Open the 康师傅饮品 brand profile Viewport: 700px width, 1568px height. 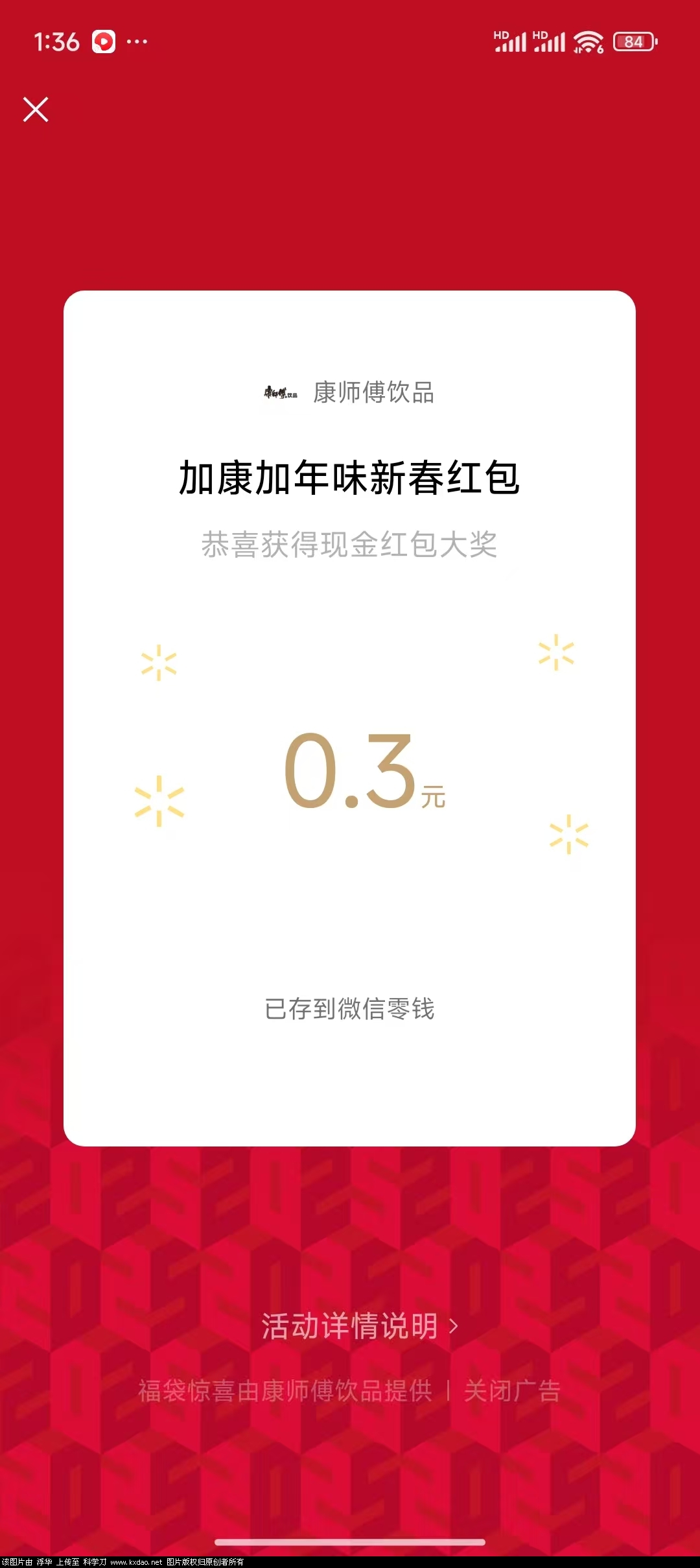[350, 392]
